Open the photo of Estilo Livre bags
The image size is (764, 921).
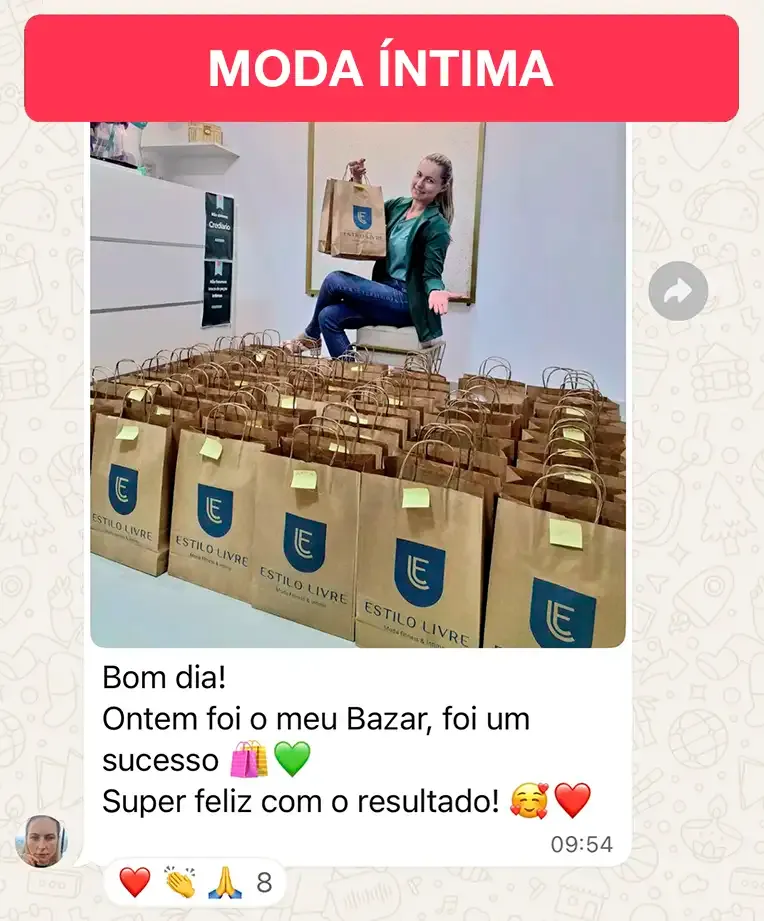(x=358, y=385)
